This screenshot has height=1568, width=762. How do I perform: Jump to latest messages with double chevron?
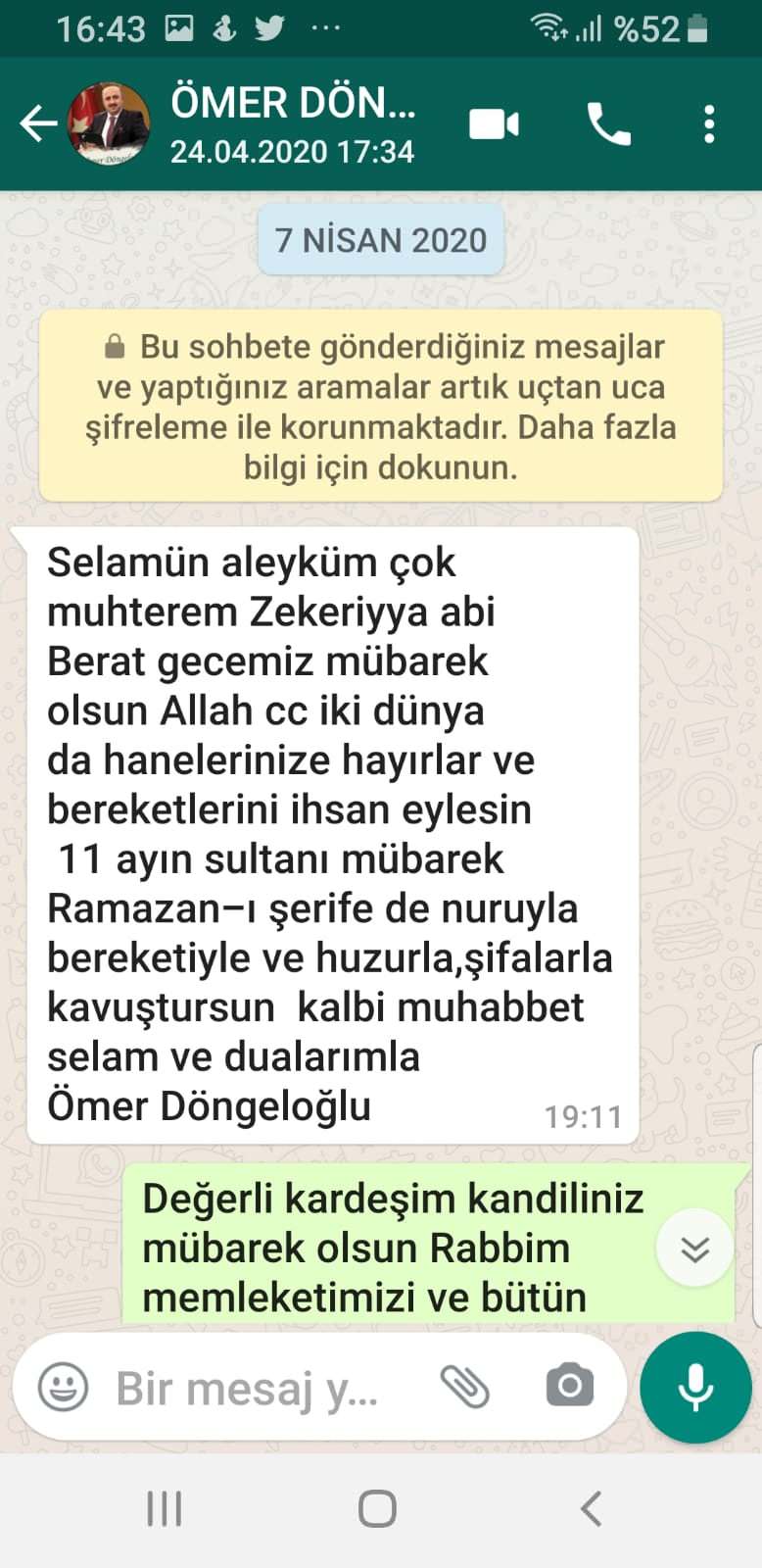point(694,1249)
